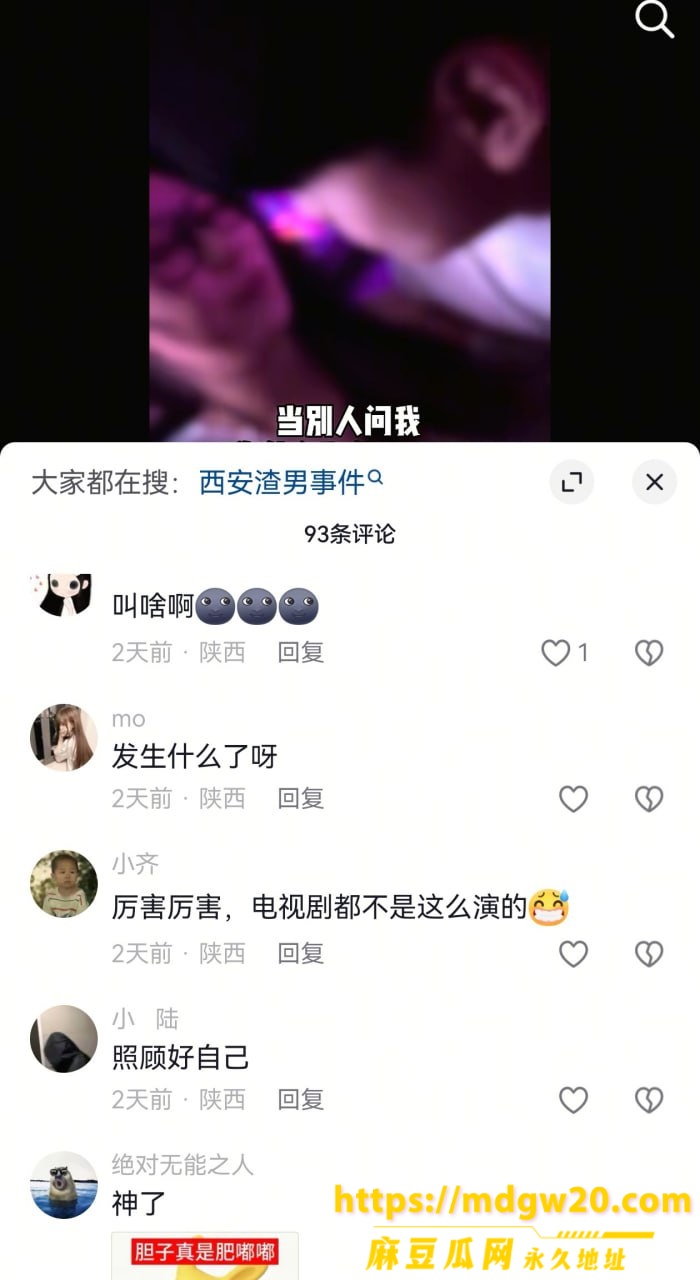Image resolution: width=700 pixels, height=1280 pixels.
Task: View the image in 绝对无能之人's comment
Action: point(205,1256)
